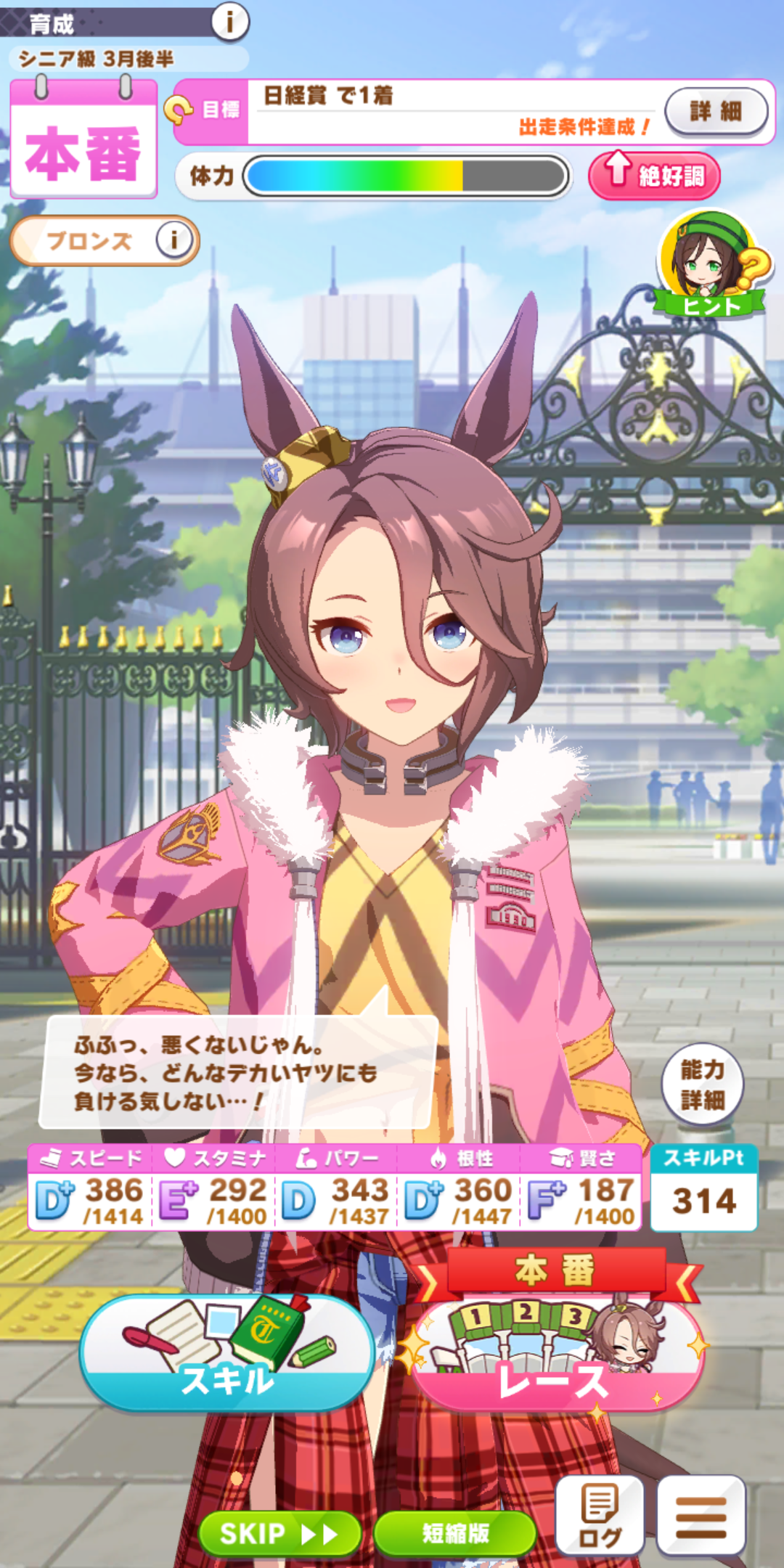Viewport: 784px width, 1568px height.
Task: Open the ブロンズ rank info
Action: pos(173,240)
